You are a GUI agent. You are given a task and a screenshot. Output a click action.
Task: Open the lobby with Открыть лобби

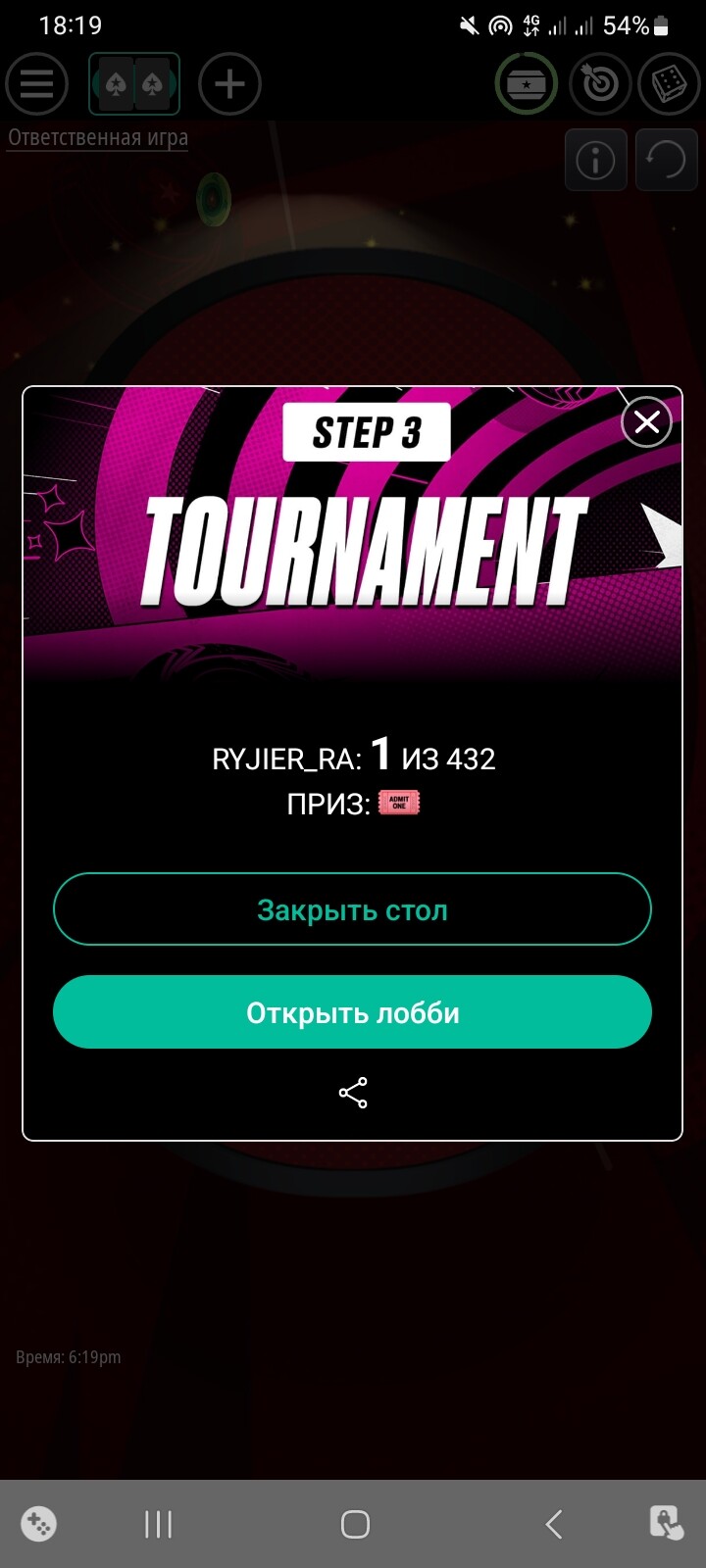click(352, 1012)
